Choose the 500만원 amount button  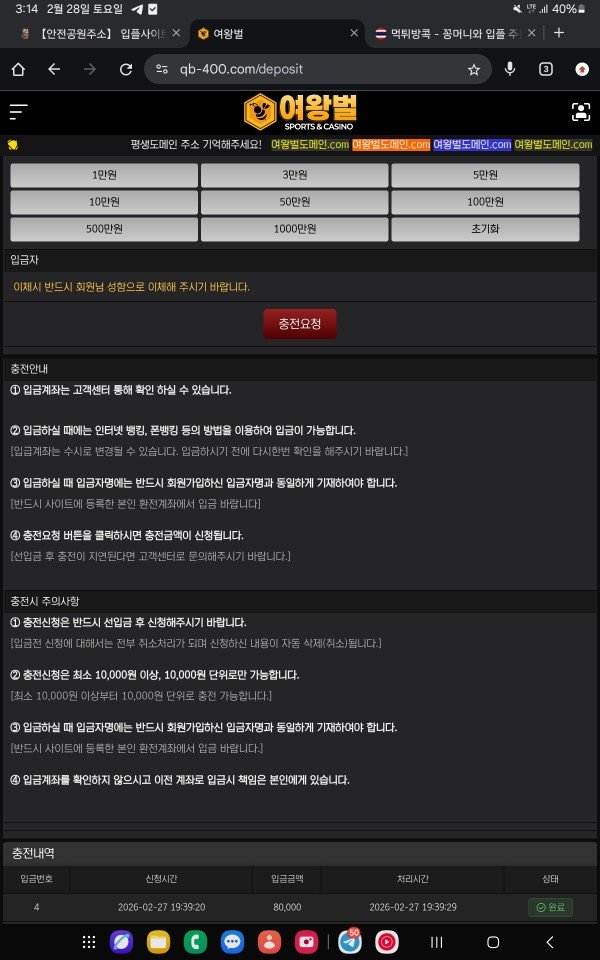click(x=104, y=229)
